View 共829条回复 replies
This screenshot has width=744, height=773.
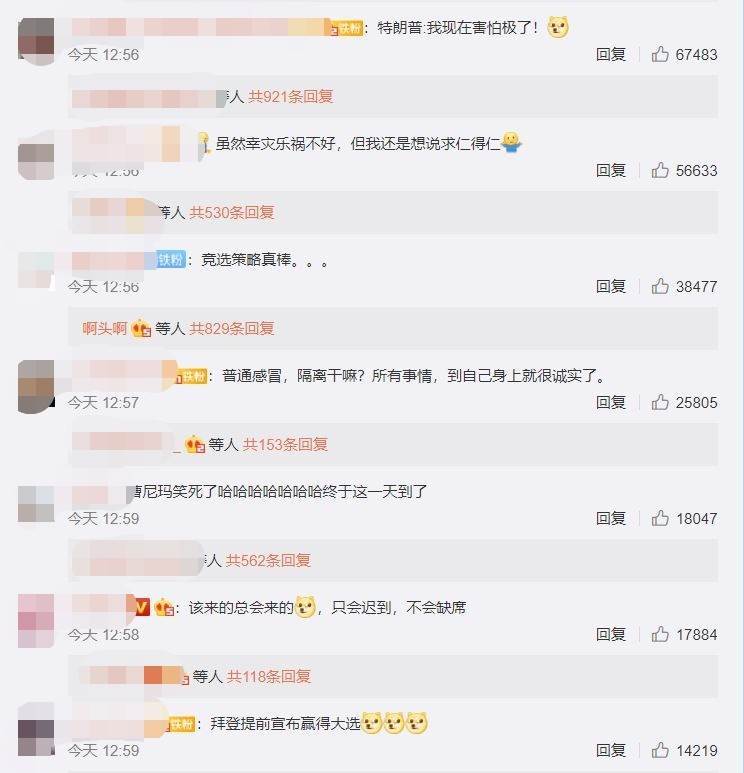point(232,328)
